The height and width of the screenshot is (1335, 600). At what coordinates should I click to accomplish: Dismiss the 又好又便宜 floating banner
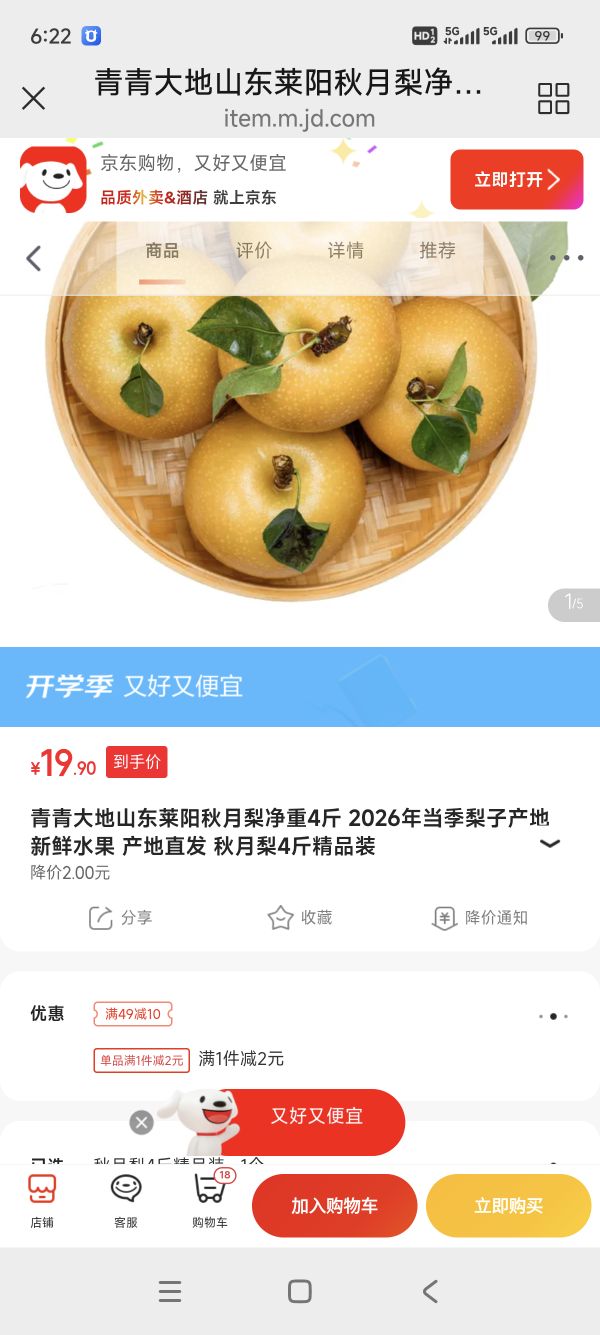pyautogui.click(x=142, y=1122)
